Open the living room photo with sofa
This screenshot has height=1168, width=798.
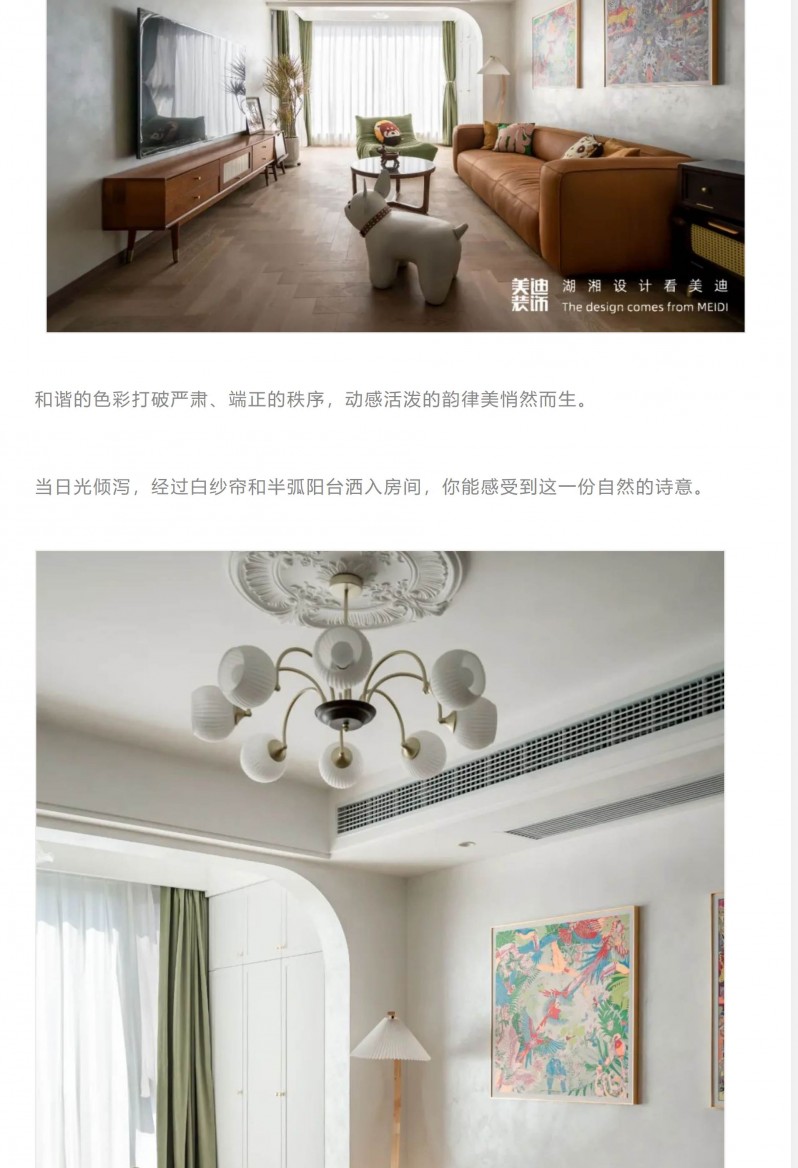[395, 165]
